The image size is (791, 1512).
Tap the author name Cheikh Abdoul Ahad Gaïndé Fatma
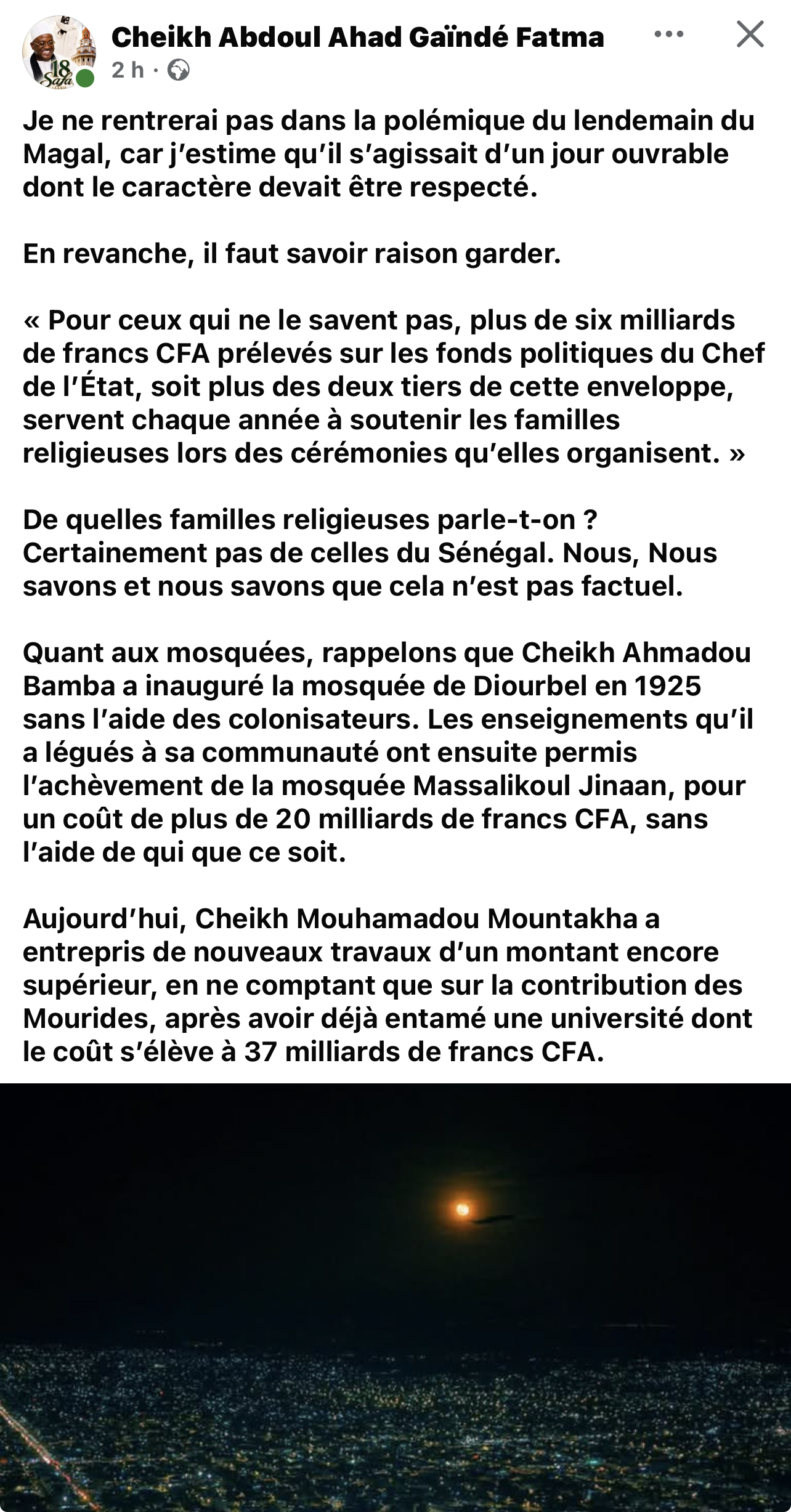coord(357,38)
